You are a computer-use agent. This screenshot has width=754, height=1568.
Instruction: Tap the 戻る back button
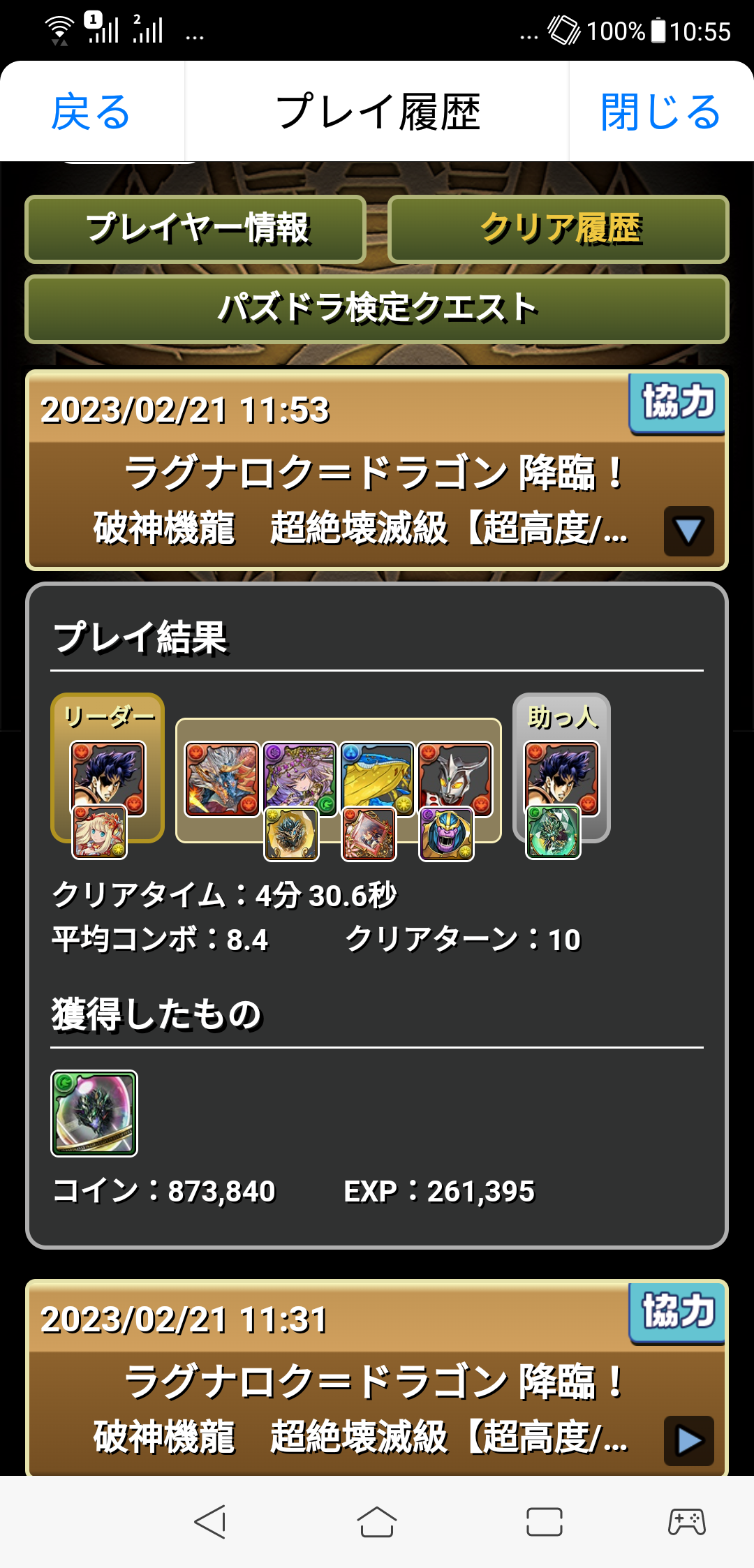coord(91,112)
